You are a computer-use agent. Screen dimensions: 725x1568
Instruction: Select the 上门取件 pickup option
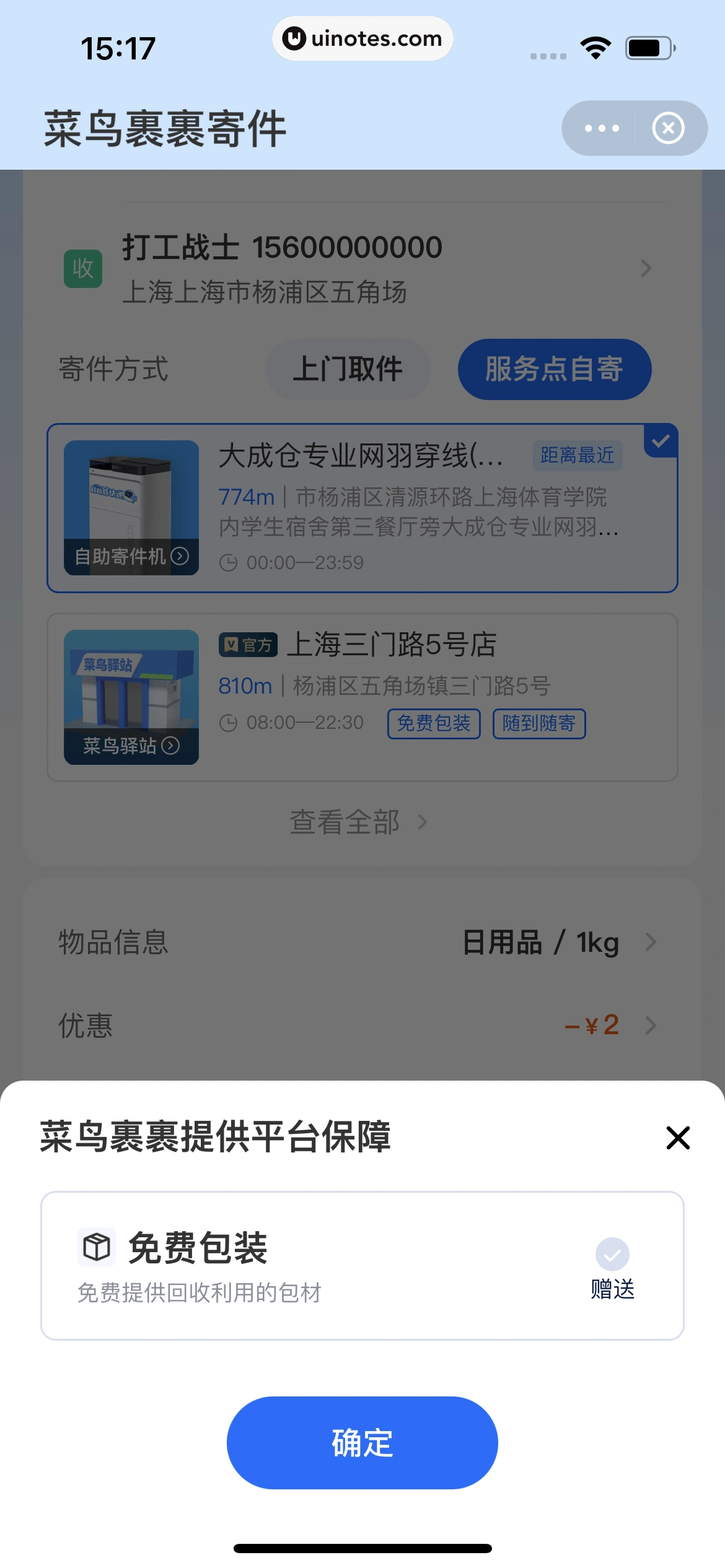click(347, 369)
